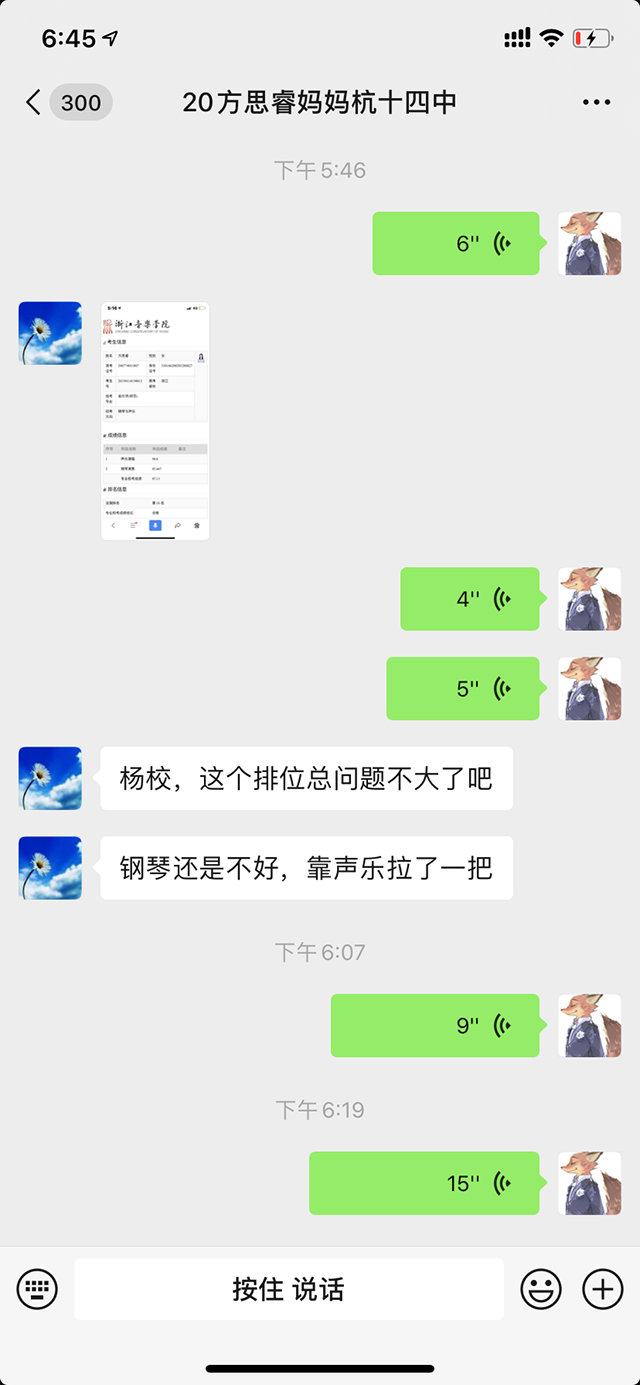Image resolution: width=640 pixels, height=1385 pixels.
Task: Play the 5-second voice message
Action: (x=463, y=688)
